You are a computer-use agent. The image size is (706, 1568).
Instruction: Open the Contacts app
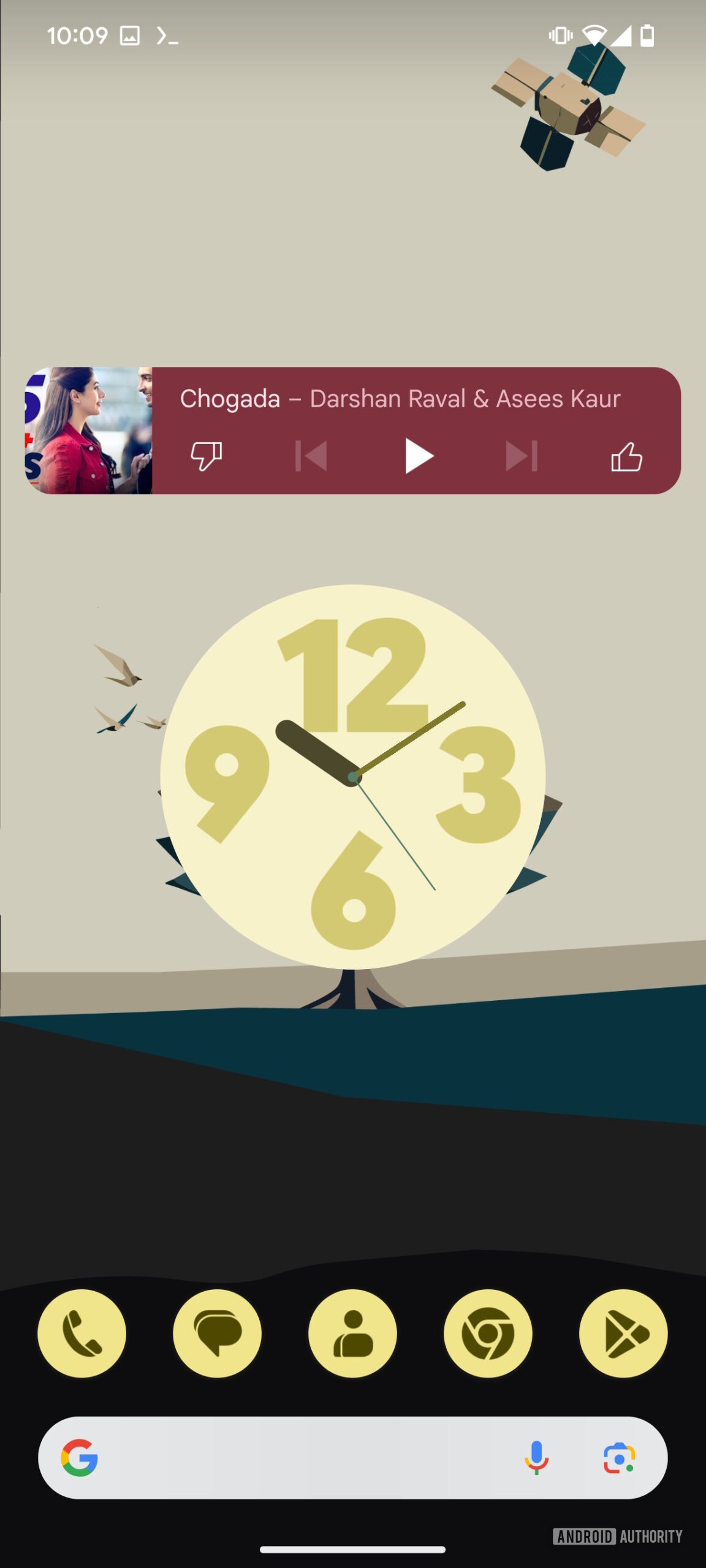(x=353, y=1333)
